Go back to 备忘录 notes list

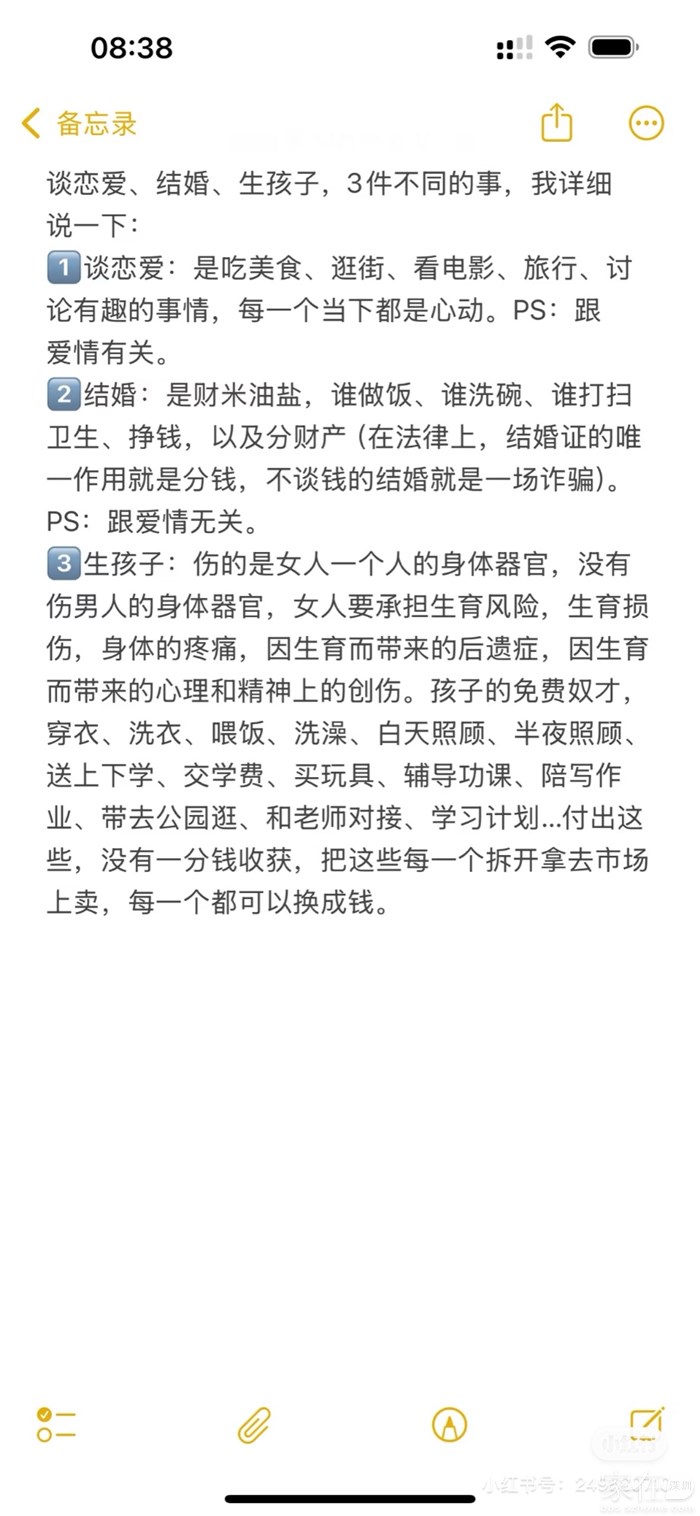78,124
